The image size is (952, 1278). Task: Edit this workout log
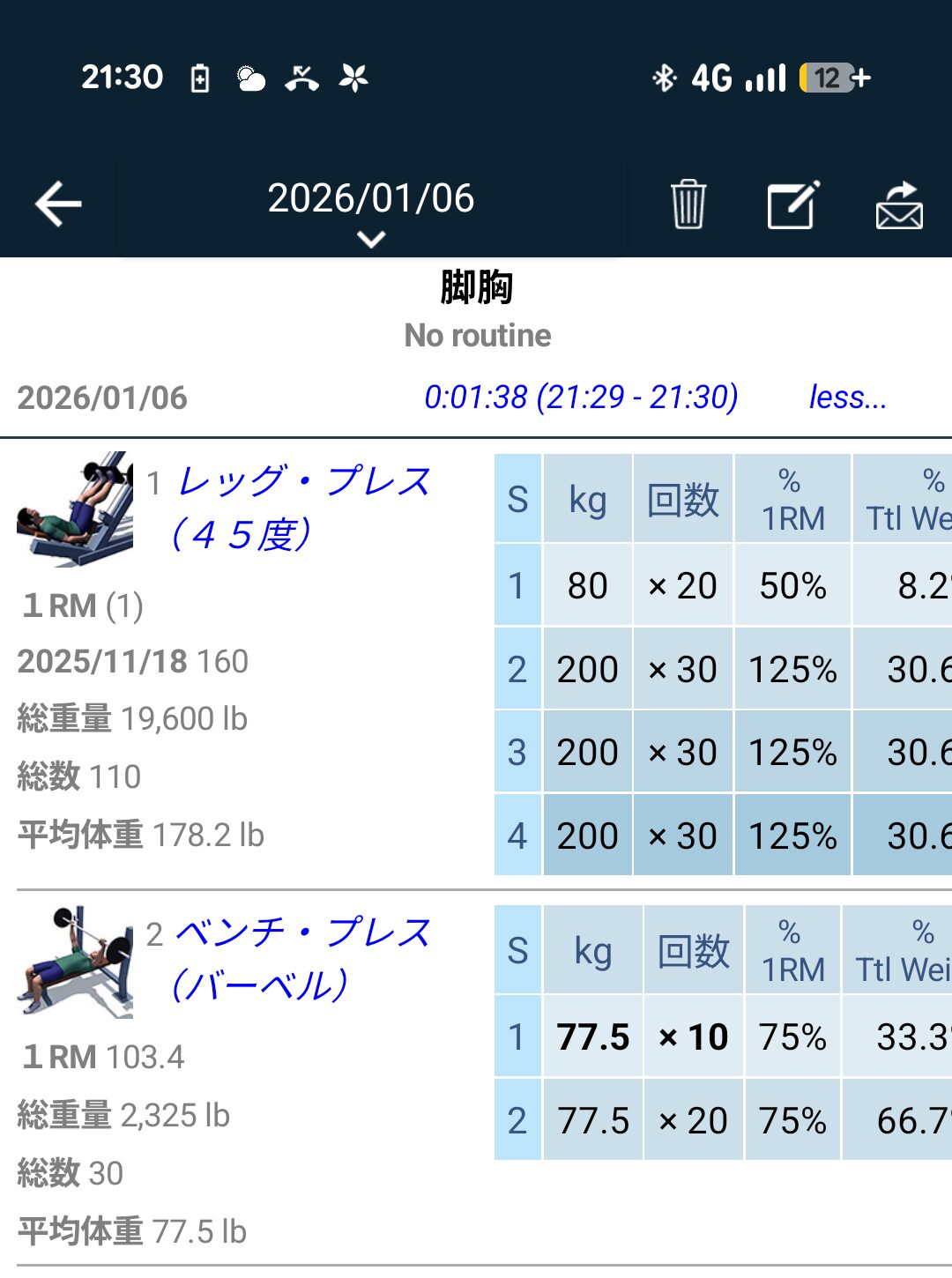793,204
